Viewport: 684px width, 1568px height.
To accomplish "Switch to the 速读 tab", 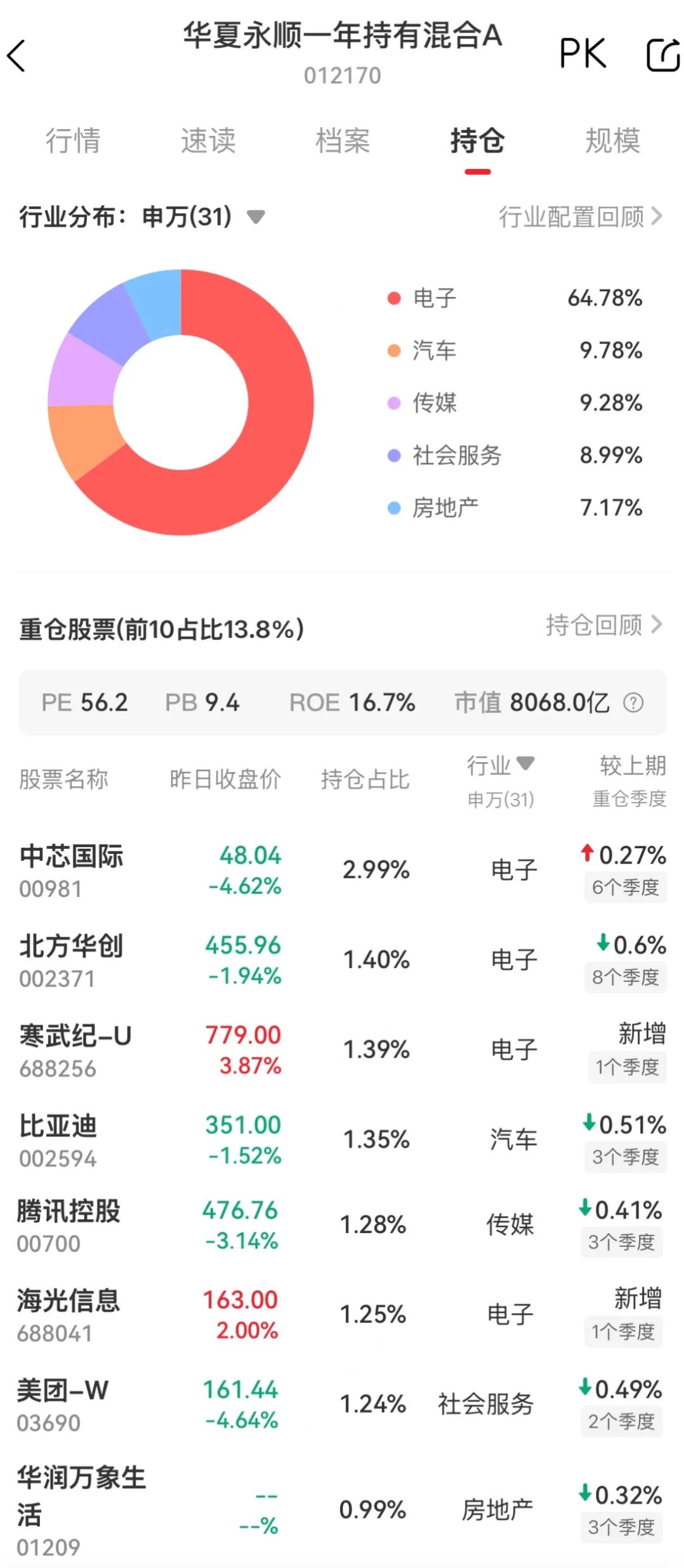I will (208, 141).
